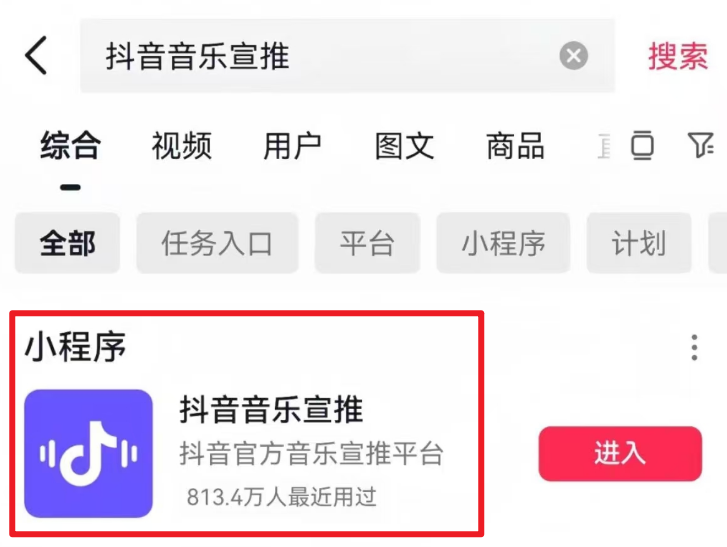The image size is (727, 547).
Task: Switch to the 用户 tab
Action: [x=292, y=146]
